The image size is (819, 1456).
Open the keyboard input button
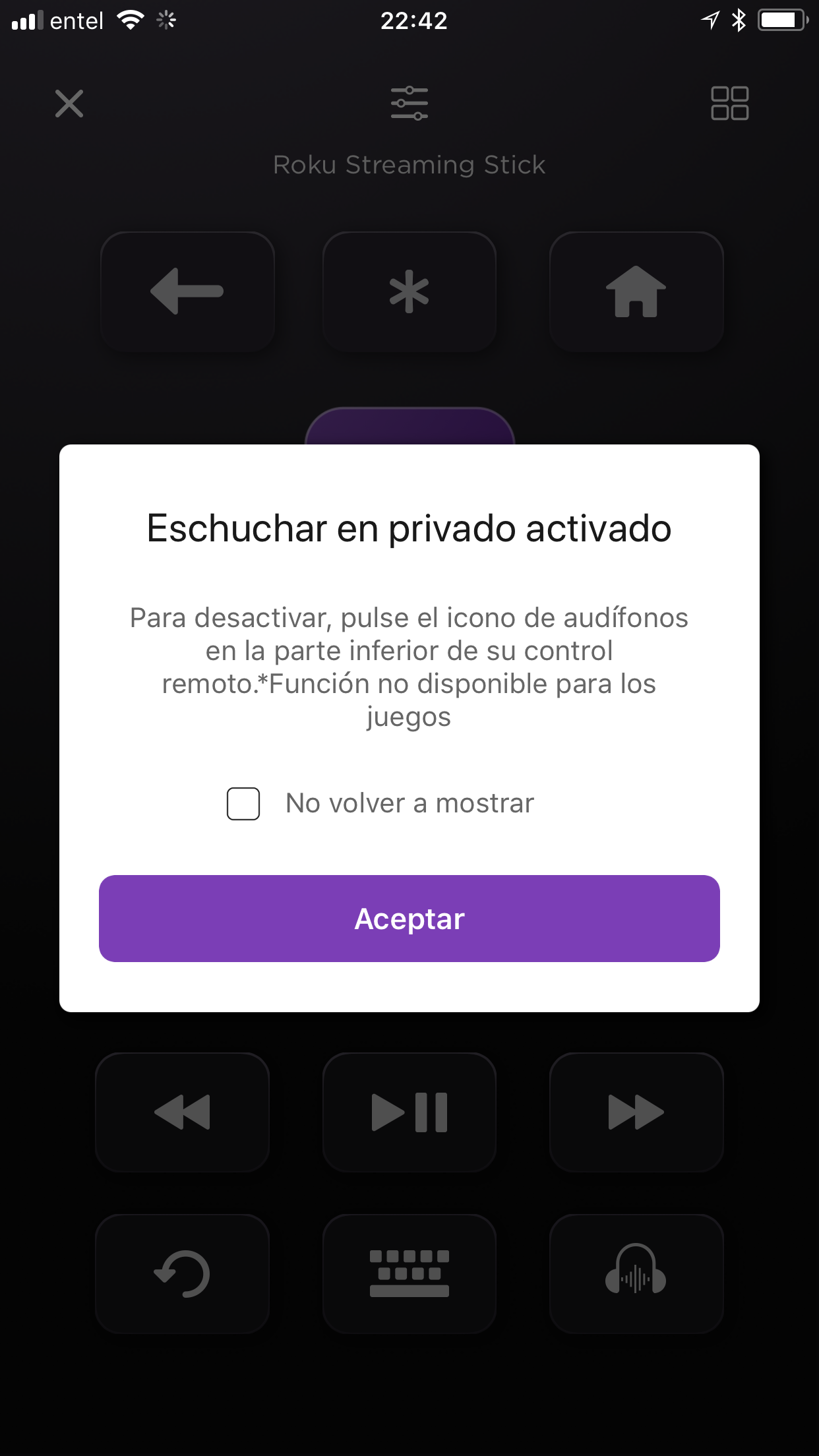pos(409,1273)
